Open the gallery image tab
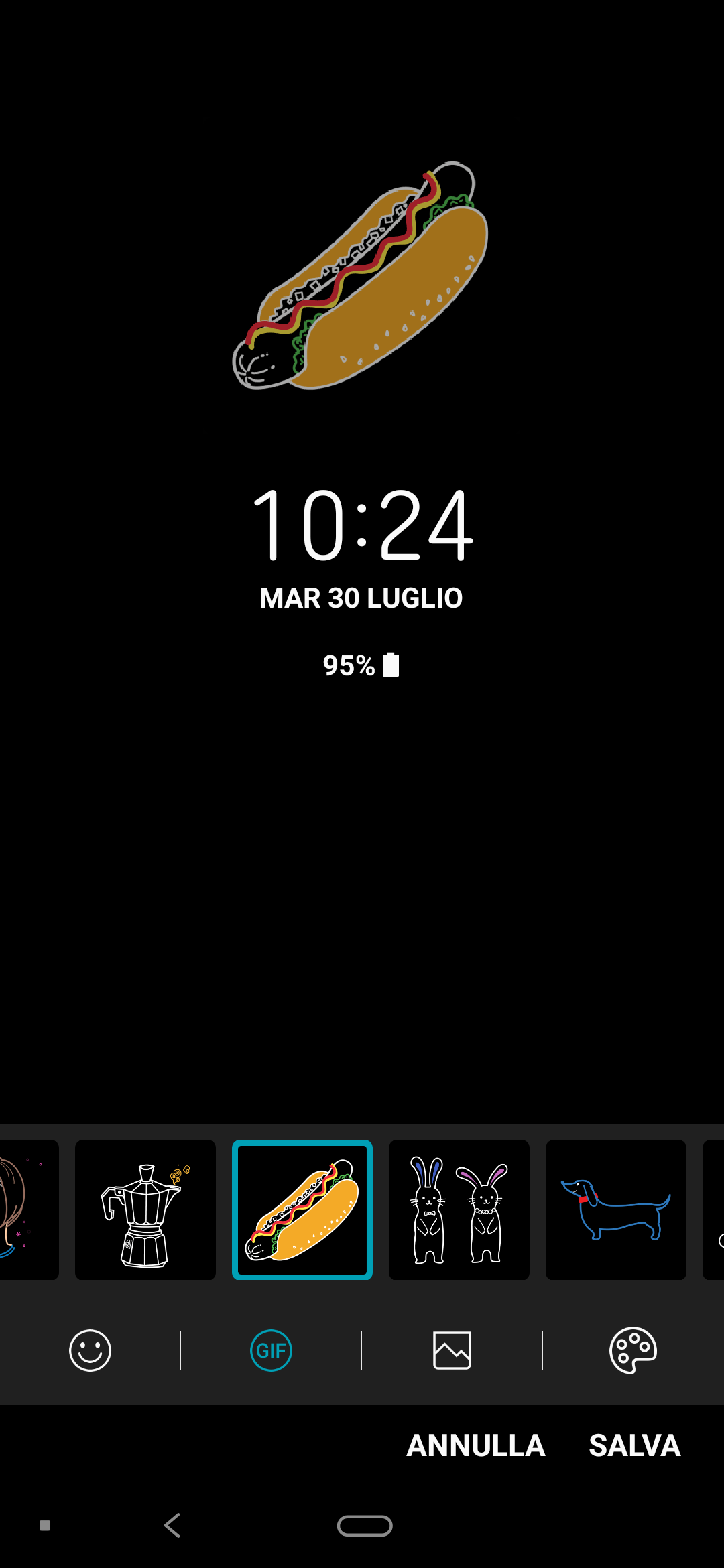Screen dimensions: 724x1568 click(452, 1350)
